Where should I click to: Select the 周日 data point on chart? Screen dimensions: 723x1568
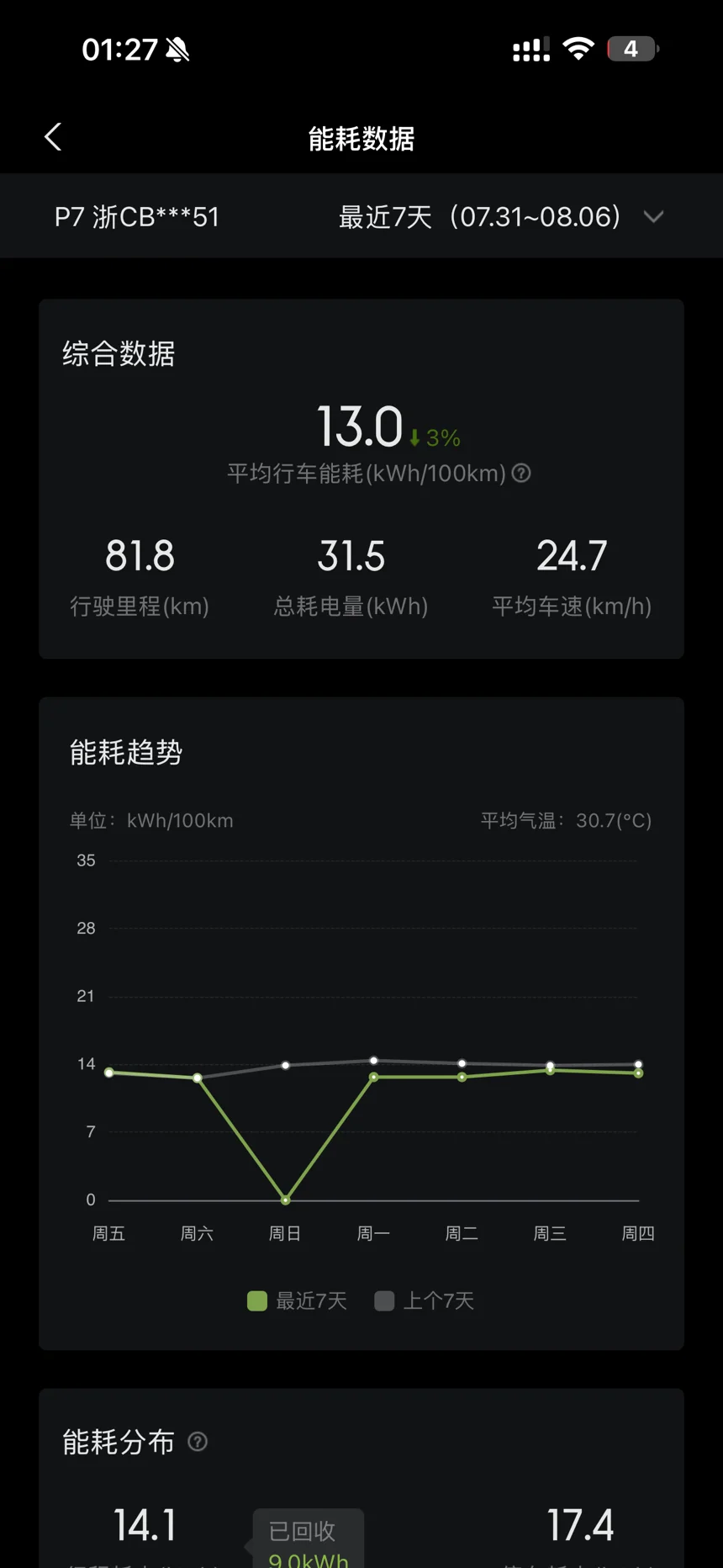pyautogui.click(x=286, y=1200)
